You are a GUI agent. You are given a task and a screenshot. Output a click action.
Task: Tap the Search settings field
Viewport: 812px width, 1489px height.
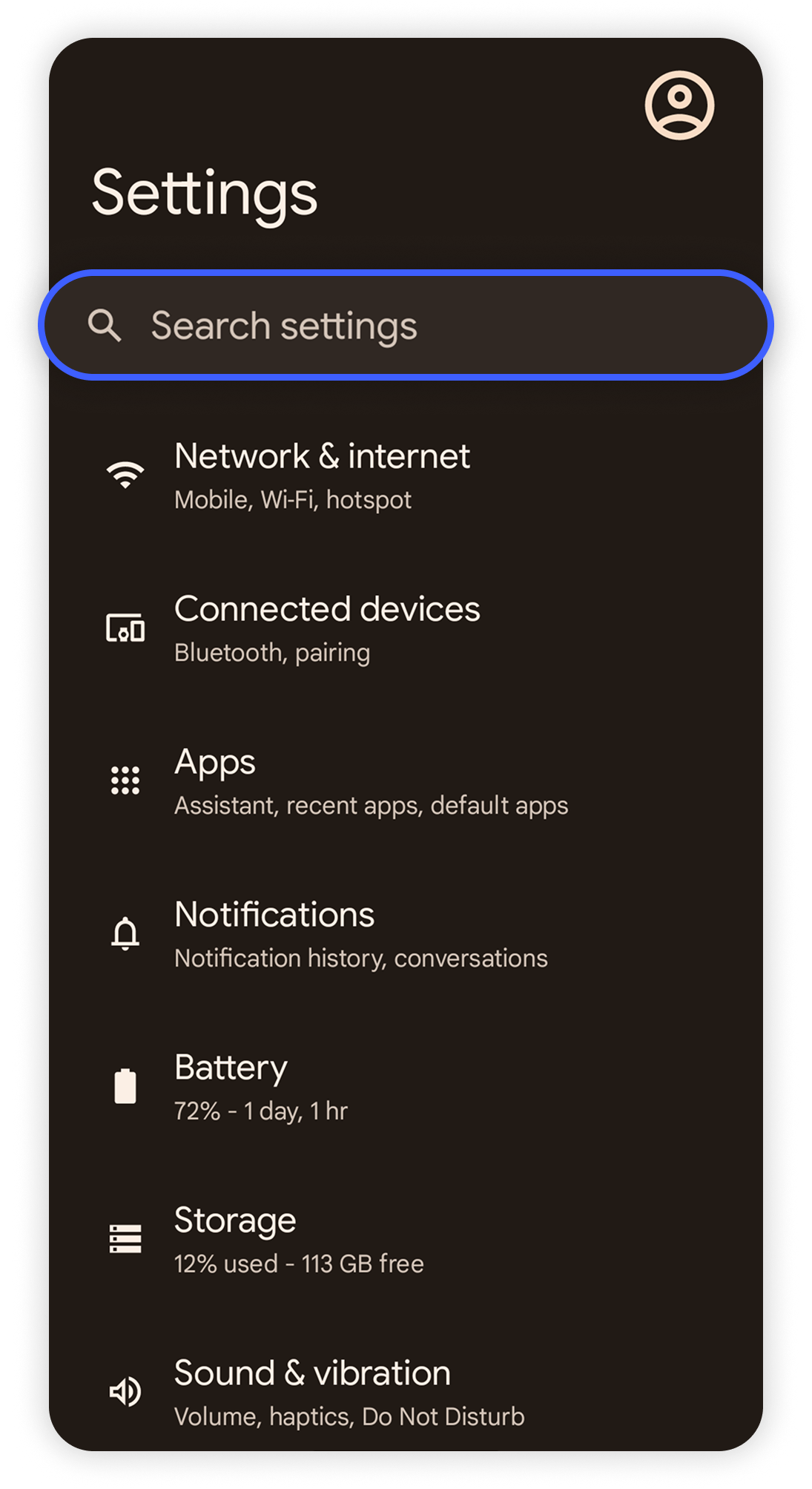tap(406, 326)
